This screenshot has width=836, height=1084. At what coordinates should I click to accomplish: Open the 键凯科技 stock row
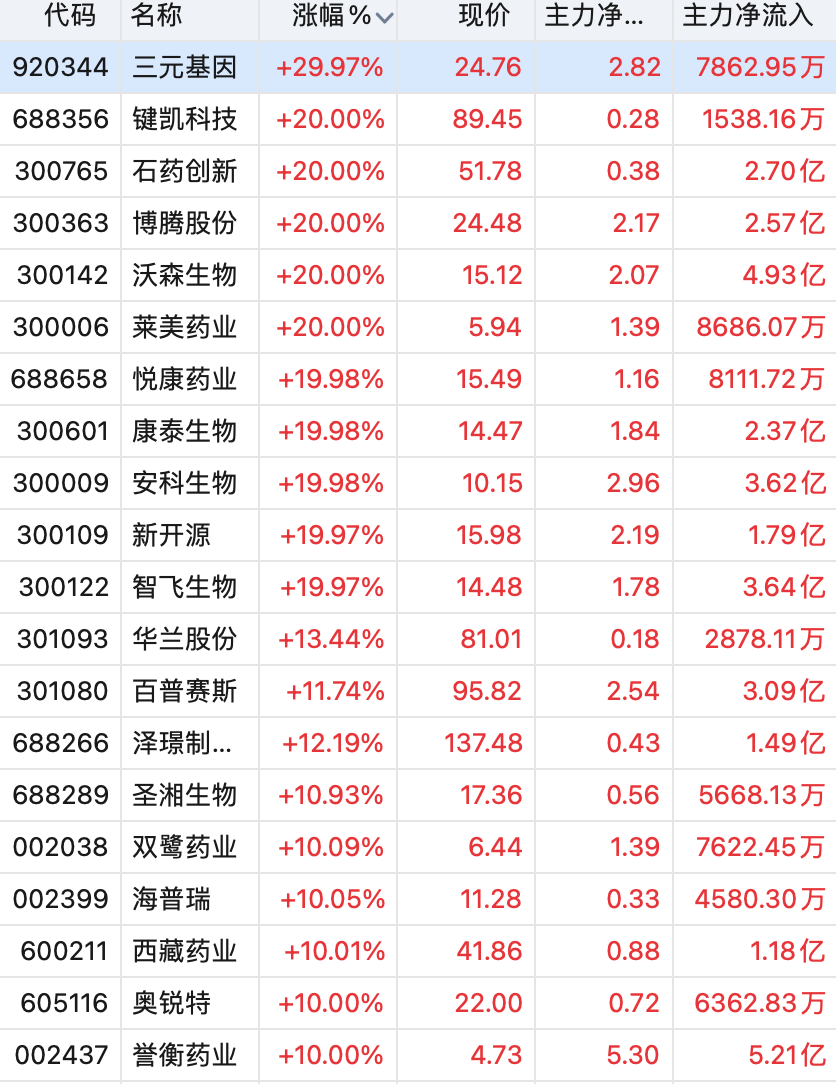[418, 119]
